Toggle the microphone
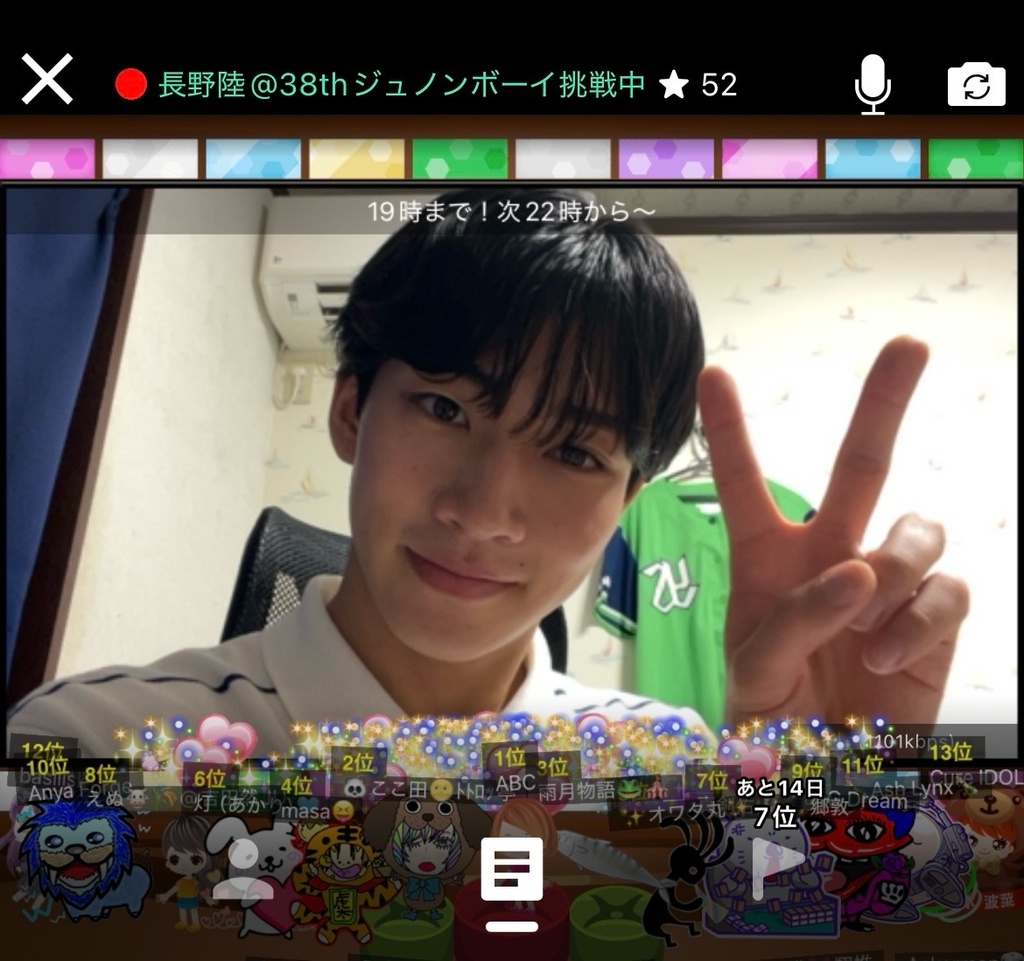Screen dimensions: 1024x961 pyautogui.click(x=872, y=84)
